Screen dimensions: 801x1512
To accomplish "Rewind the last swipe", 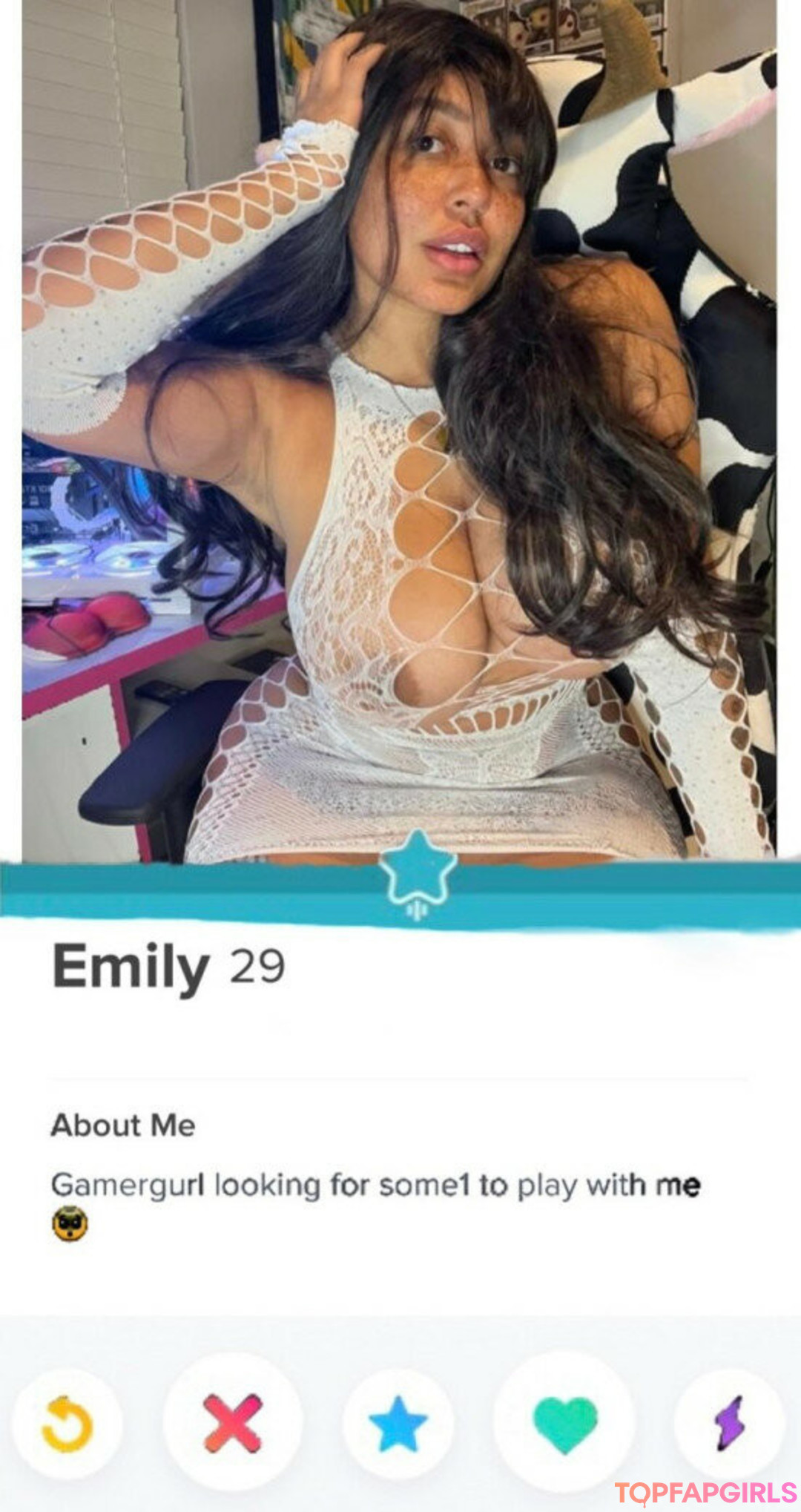I will 67,1424.
